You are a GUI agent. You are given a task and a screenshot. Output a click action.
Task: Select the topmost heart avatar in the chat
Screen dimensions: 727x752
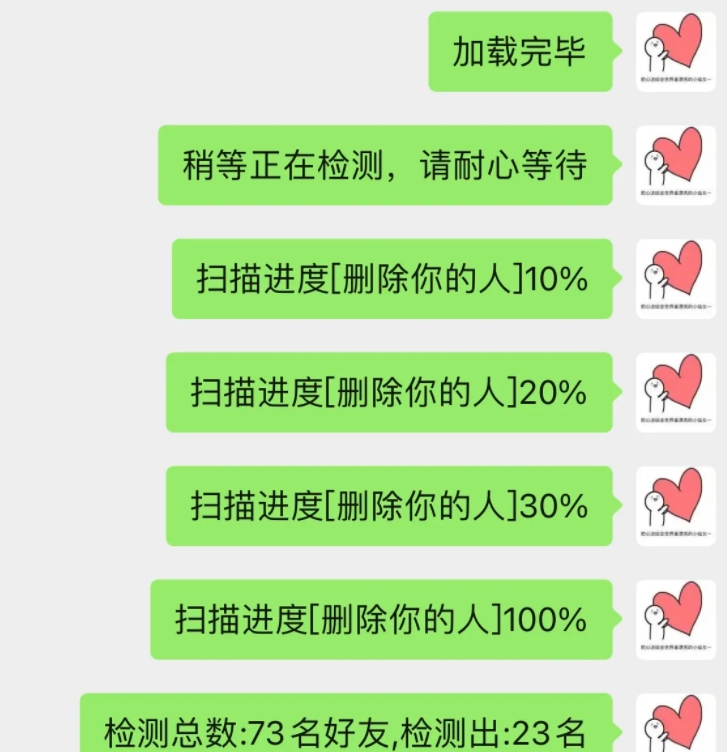tap(676, 48)
